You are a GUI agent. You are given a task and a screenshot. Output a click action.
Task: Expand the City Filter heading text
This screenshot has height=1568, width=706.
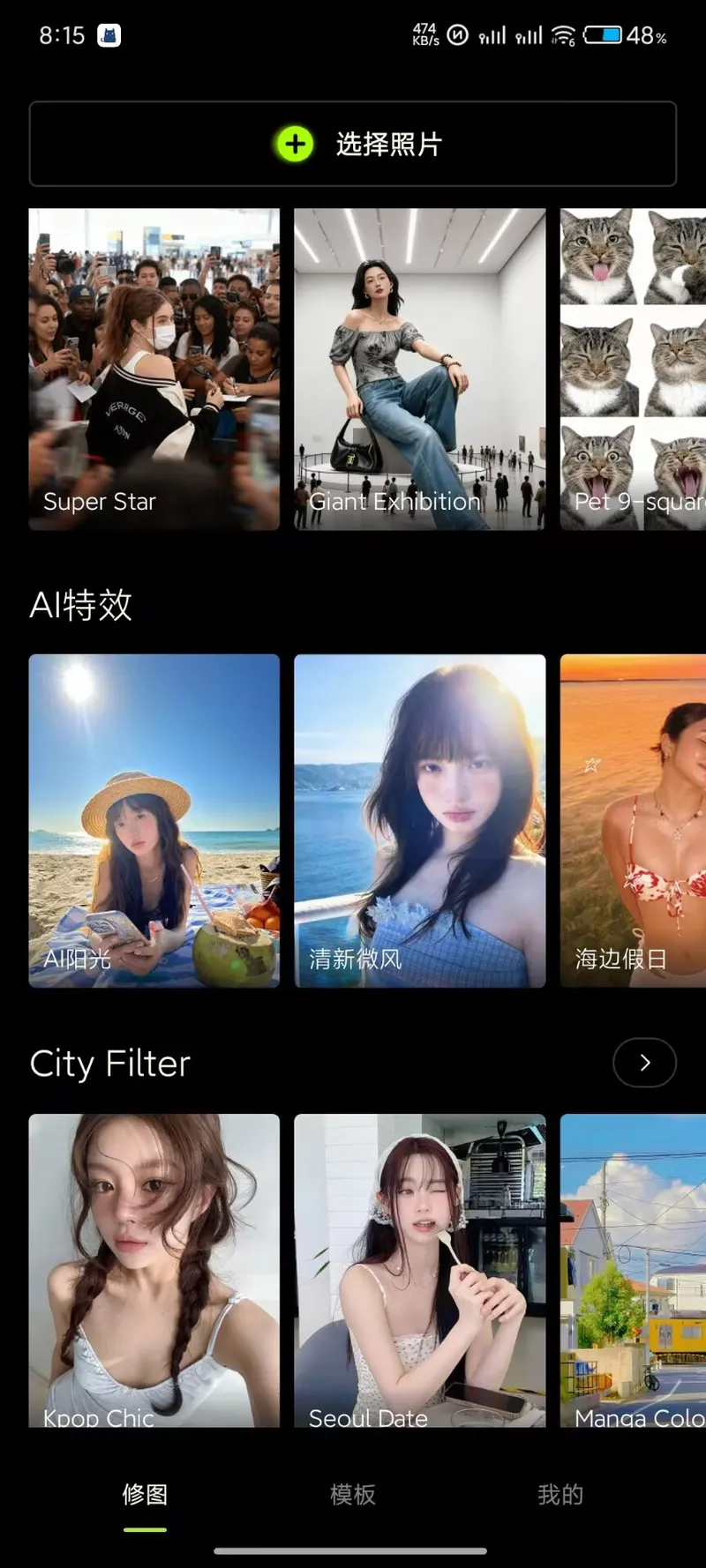point(109,1064)
